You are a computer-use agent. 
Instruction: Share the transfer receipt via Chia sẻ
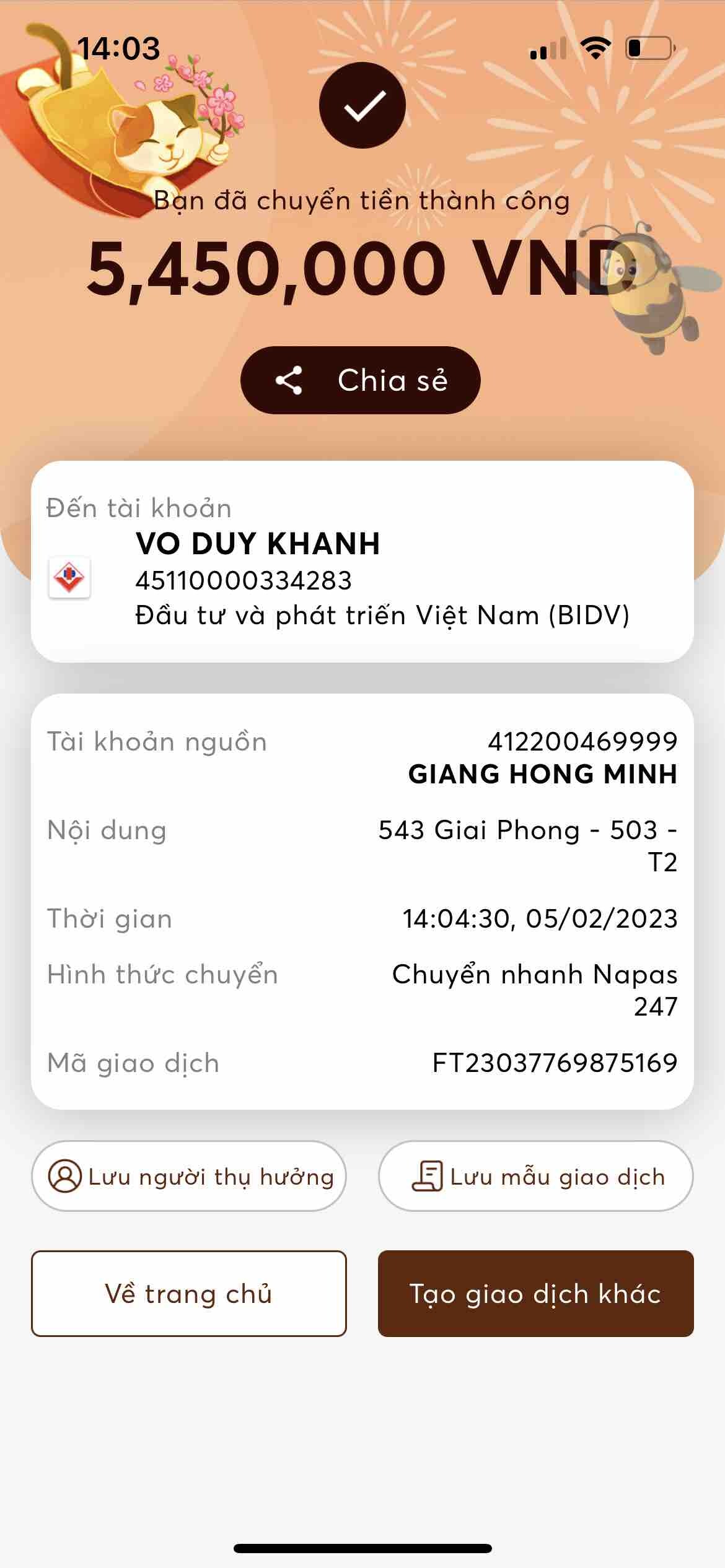pyautogui.click(x=360, y=380)
